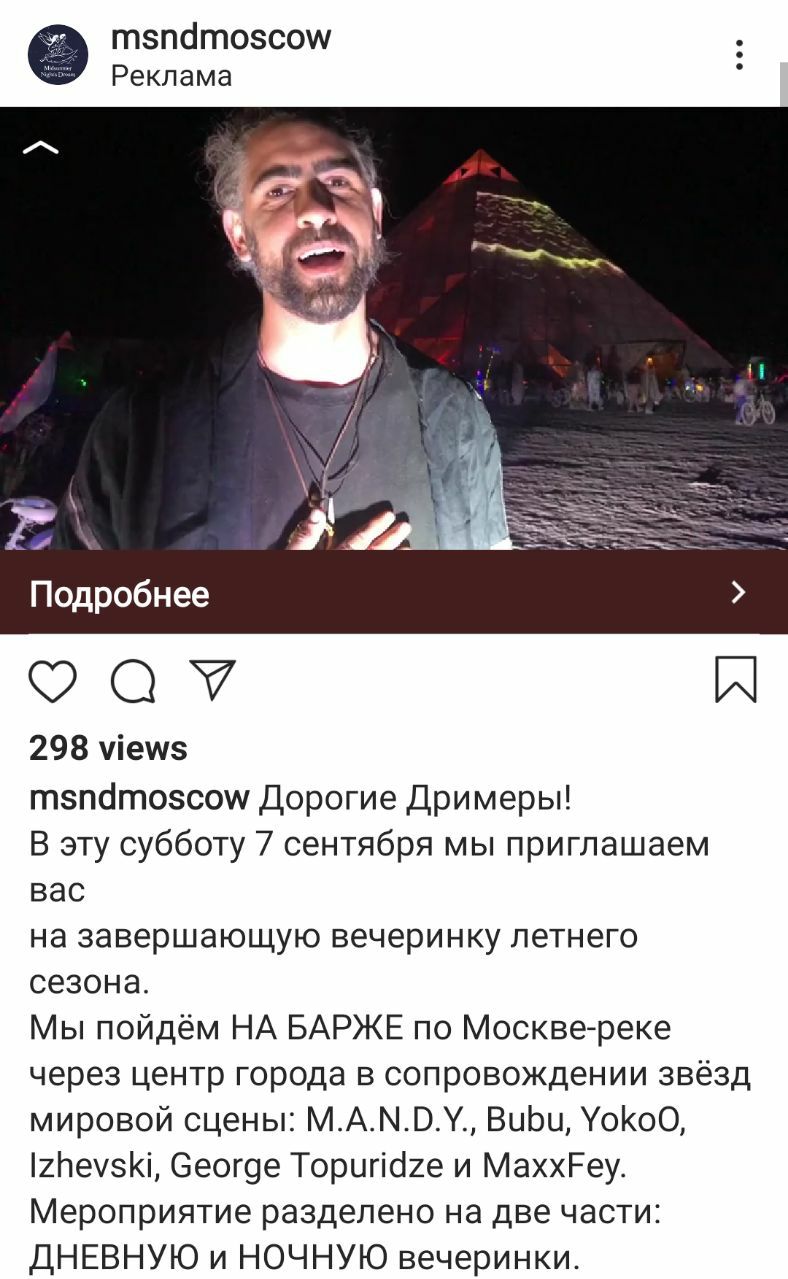Open the post's three-dot overflow menu

[739, 55]
